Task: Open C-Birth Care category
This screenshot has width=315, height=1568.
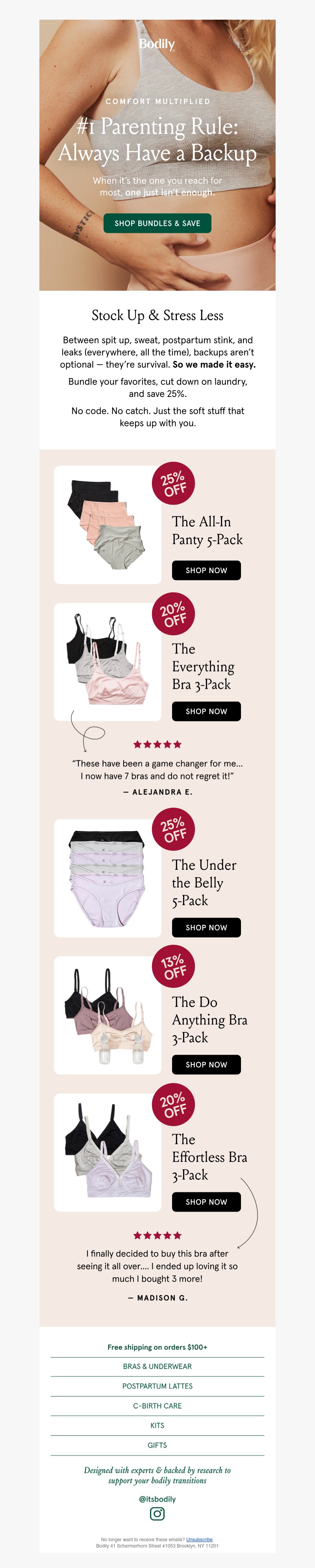Action: pos(157,1406)
